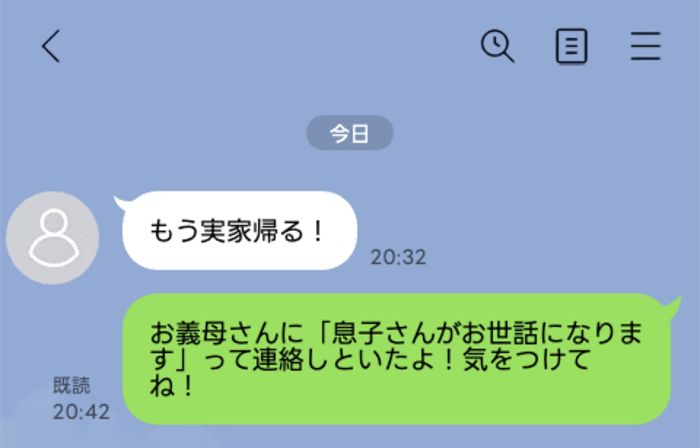Go back using the back arrow

coord(51,46)
